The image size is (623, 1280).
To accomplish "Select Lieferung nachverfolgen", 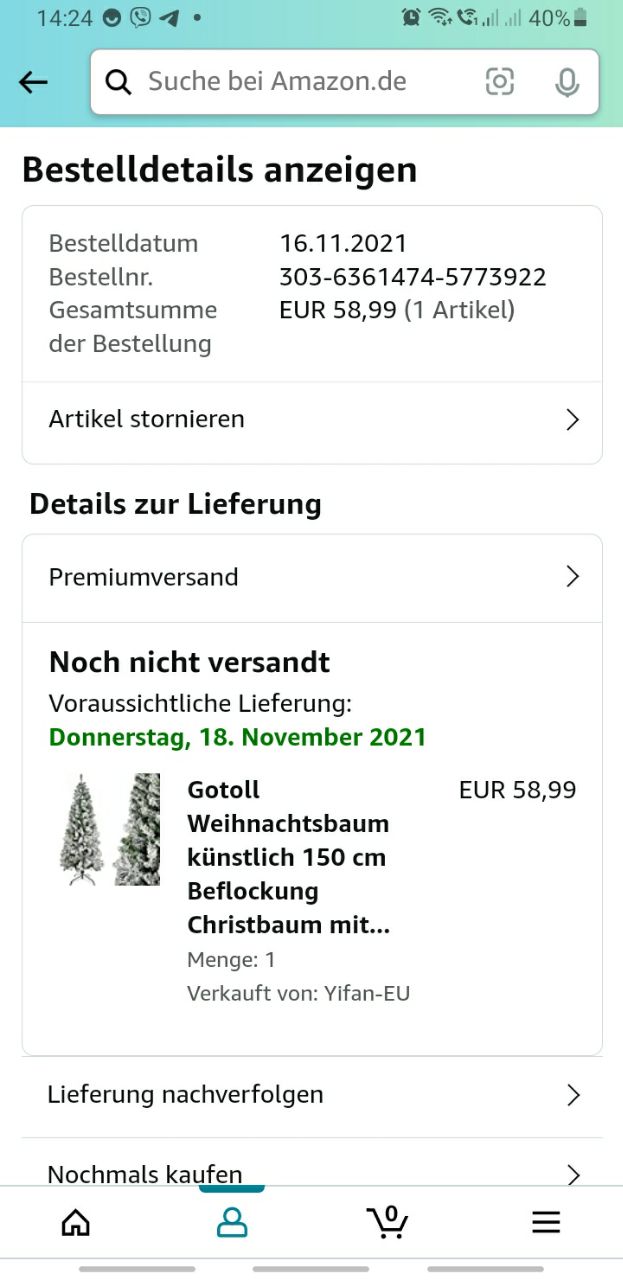I will (x=312, y=1095).
